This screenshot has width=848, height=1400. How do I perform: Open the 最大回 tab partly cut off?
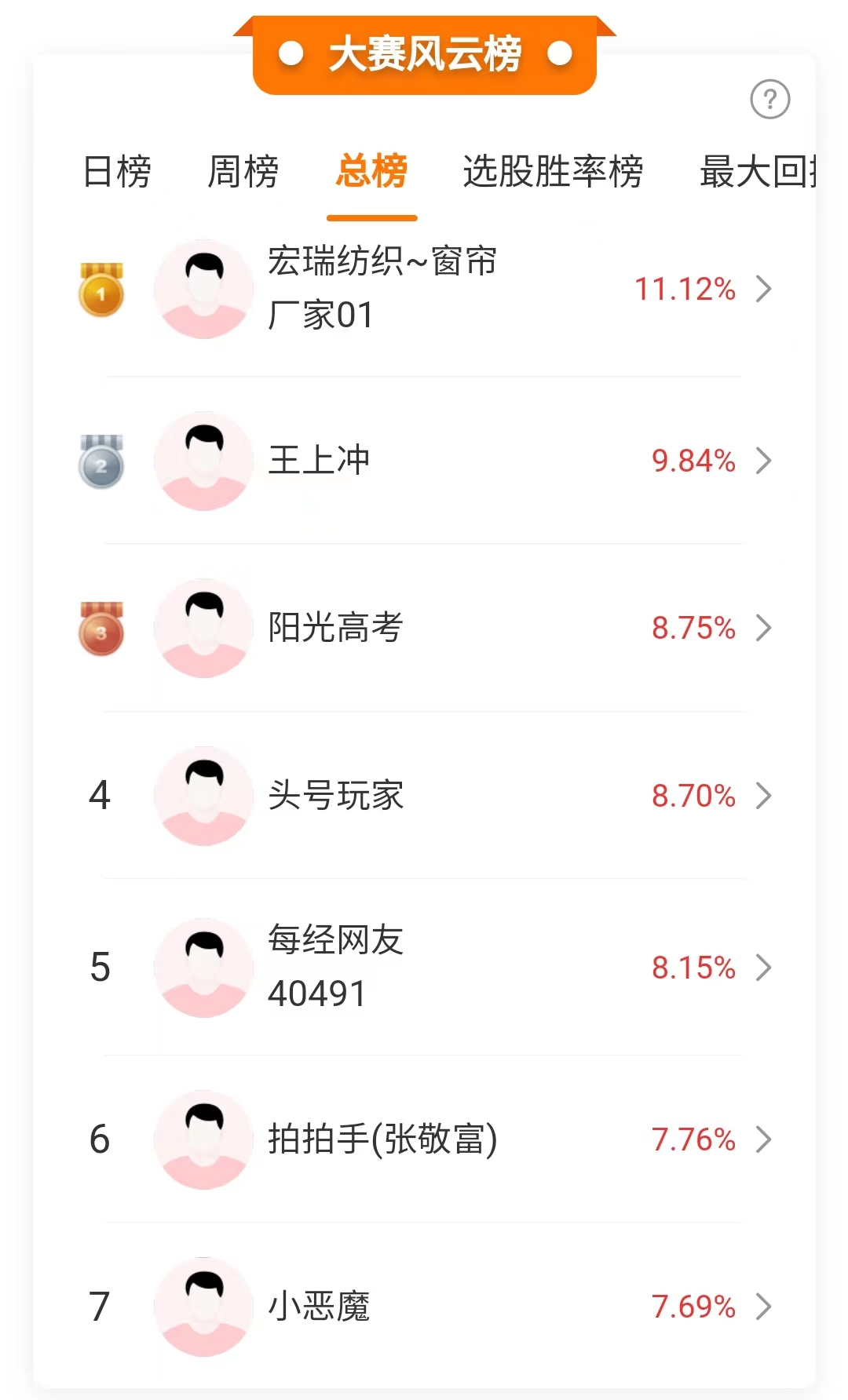pos(758,171)
